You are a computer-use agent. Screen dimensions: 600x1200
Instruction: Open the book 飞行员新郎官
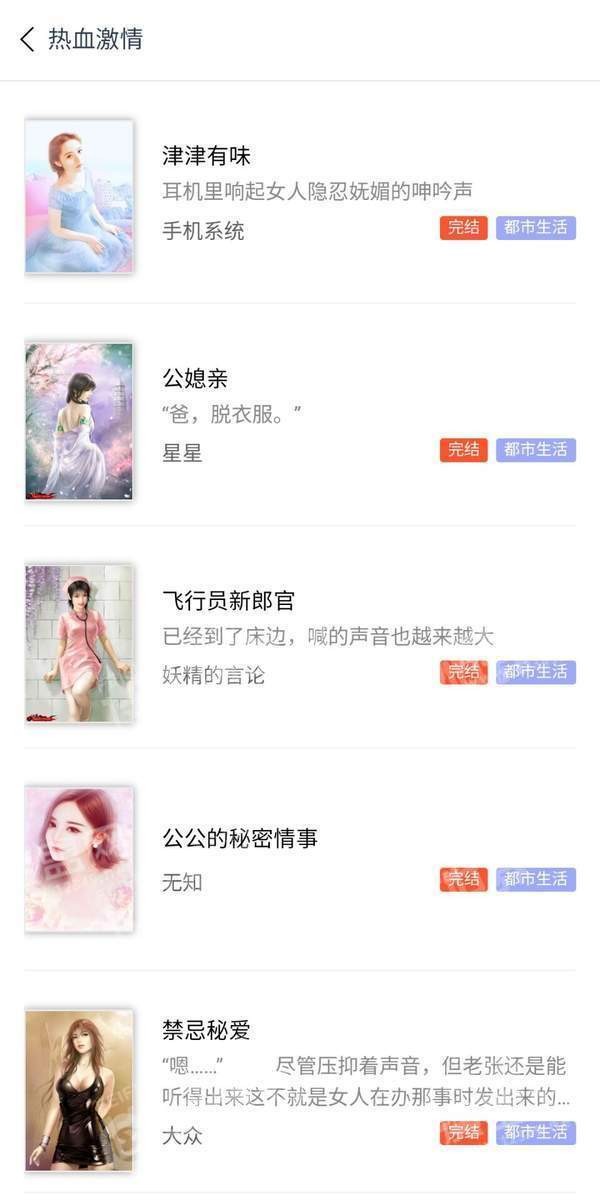tap(229, 601)
